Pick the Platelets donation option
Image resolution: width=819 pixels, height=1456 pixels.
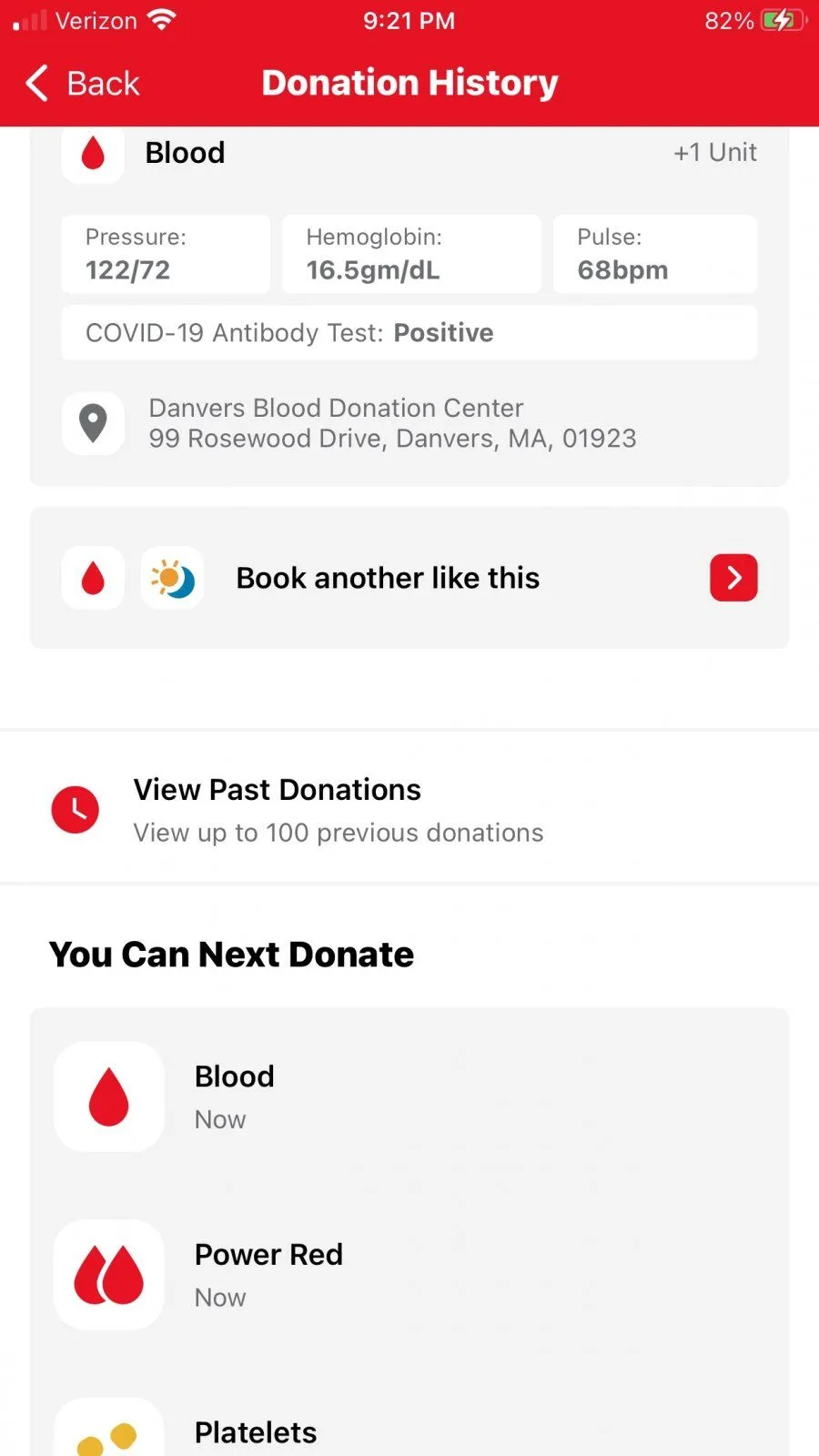[x=255, y=1432]
